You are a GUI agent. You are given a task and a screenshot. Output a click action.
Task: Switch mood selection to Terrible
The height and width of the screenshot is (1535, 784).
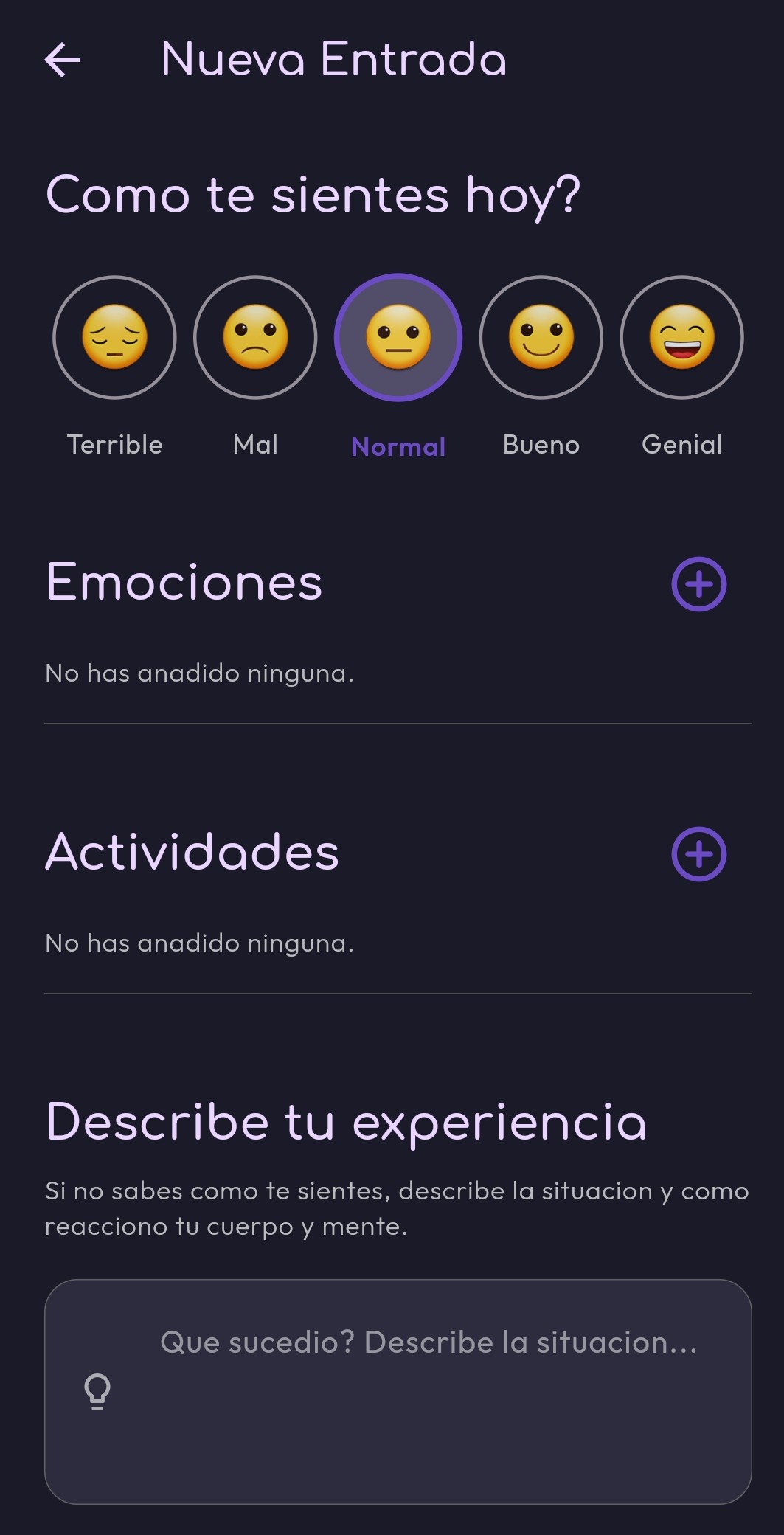click(115, 337)
